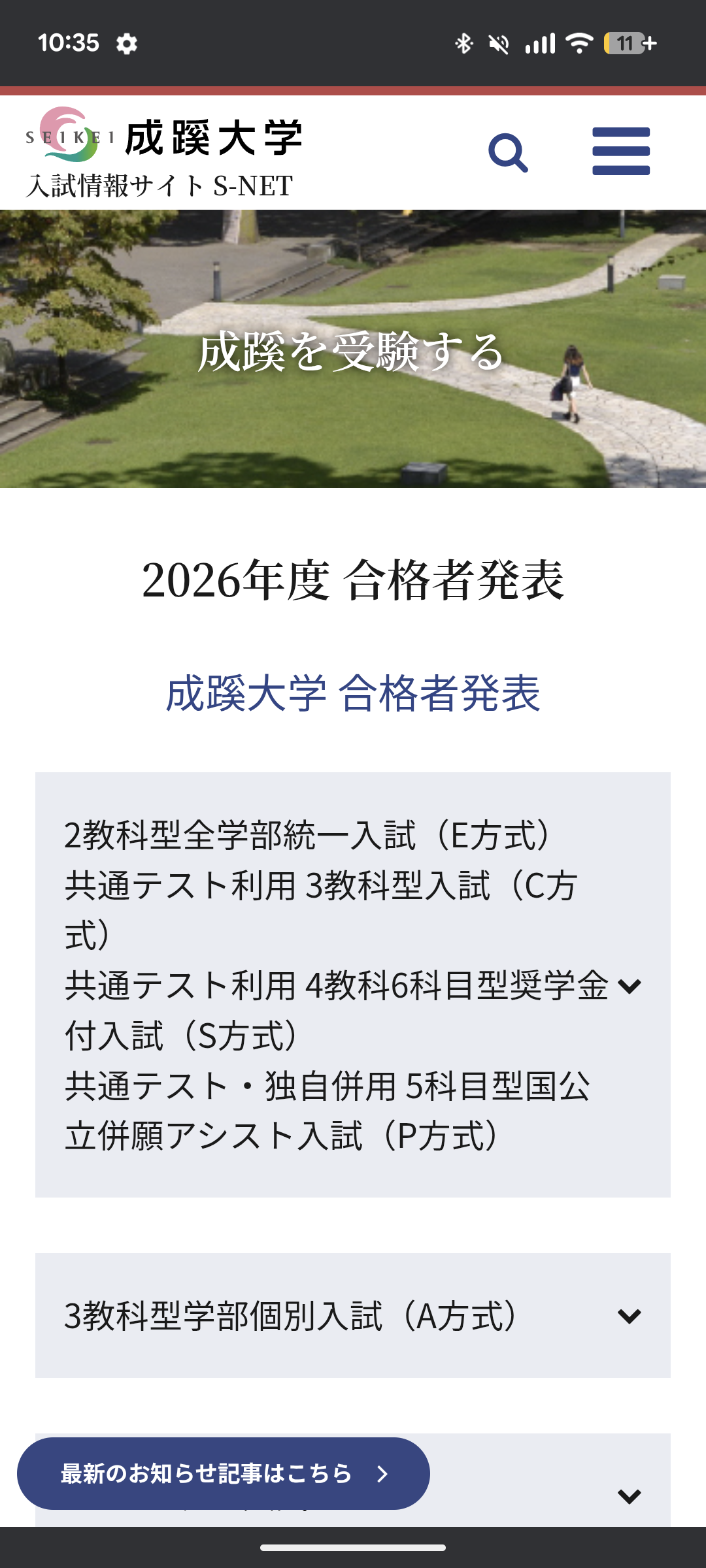Open 最新のお知らせ記事はこちら
This screenshot has width=706, height=1568.
(x=223, y=1473)
